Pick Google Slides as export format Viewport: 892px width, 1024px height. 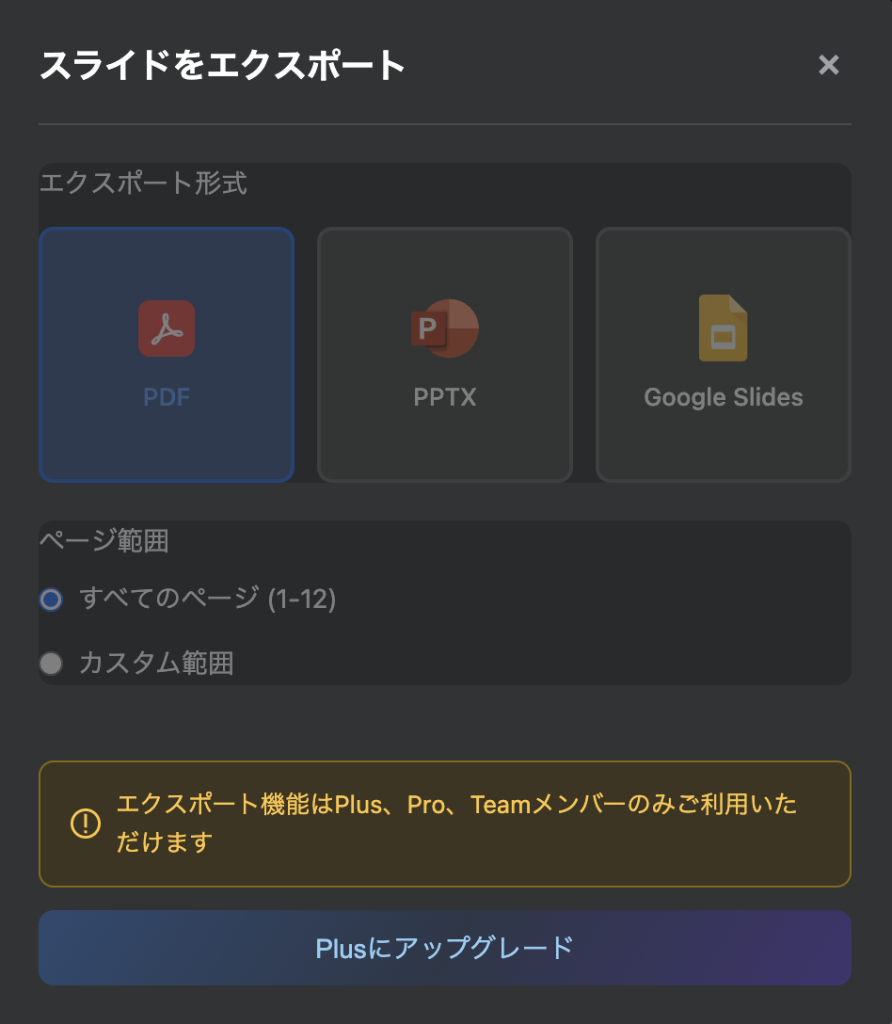(723, 355)
